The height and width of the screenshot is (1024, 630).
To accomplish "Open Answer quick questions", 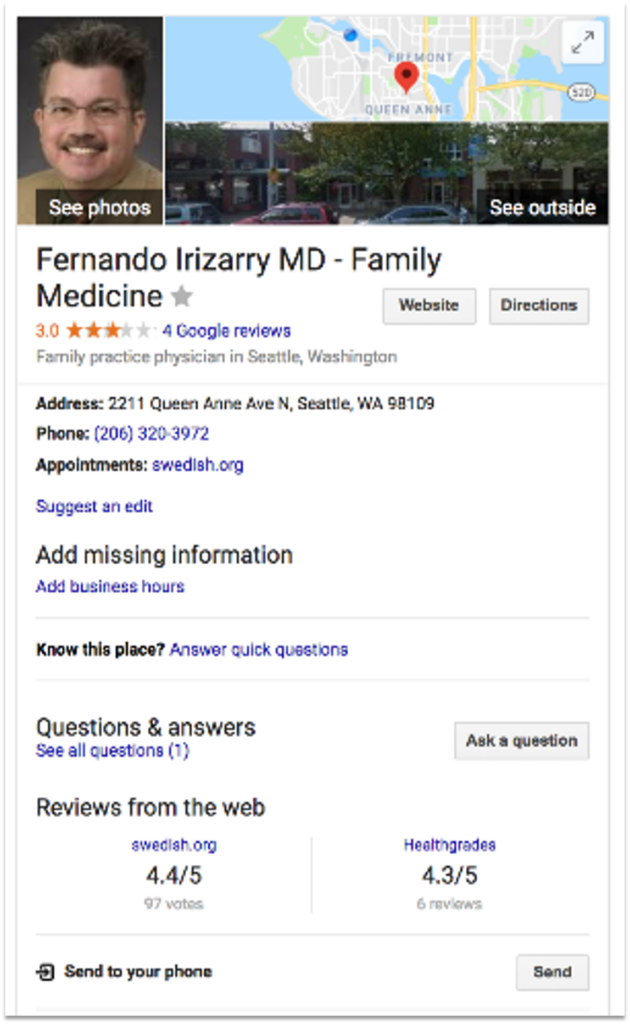I will 259,650.
